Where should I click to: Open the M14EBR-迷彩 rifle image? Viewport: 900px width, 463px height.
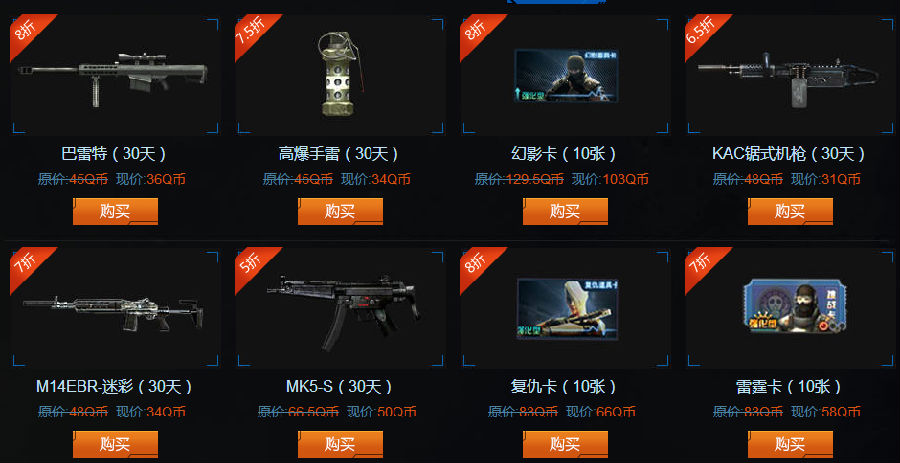115,307
